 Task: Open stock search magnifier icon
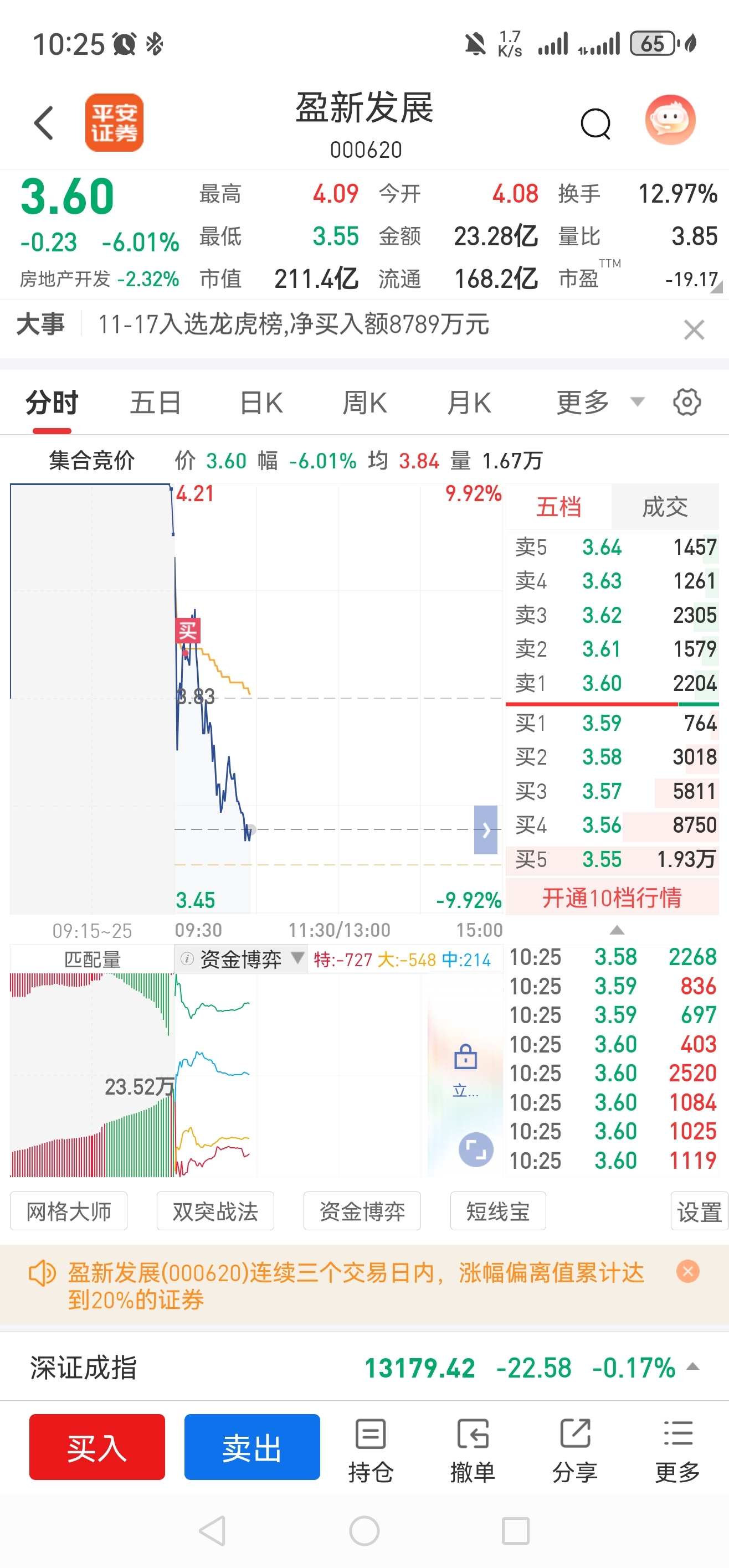595,124
